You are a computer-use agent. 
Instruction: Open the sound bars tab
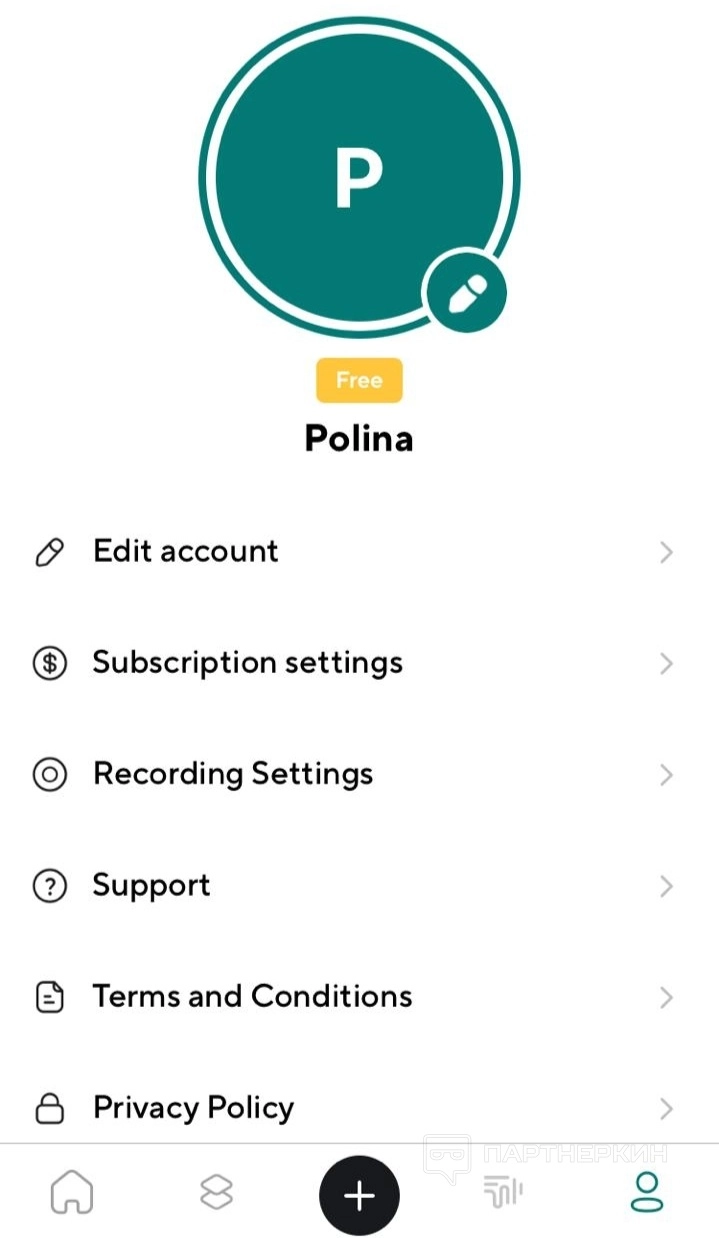tap(503, 1192)
